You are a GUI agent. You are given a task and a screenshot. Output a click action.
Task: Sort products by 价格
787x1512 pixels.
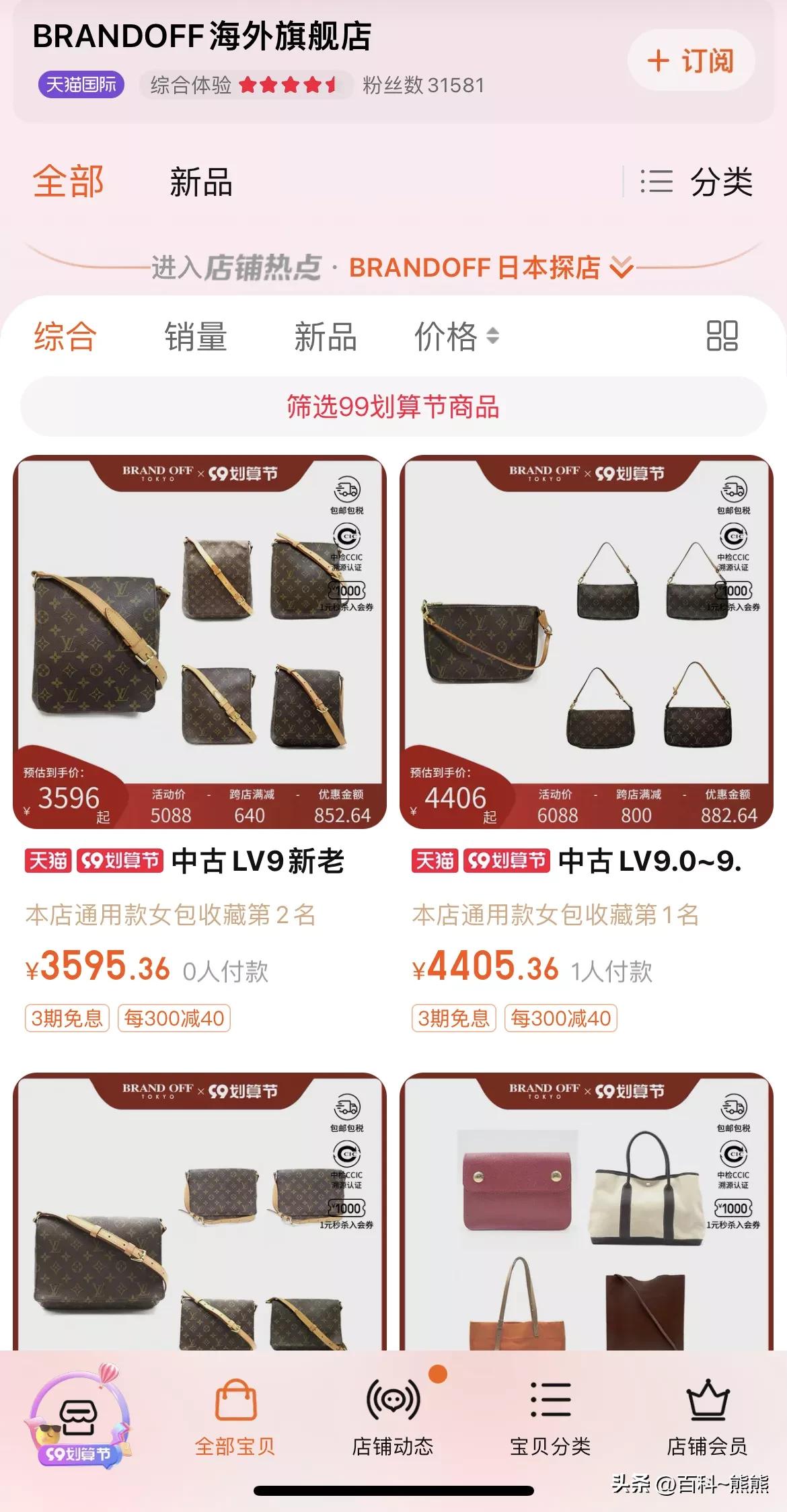456,336
